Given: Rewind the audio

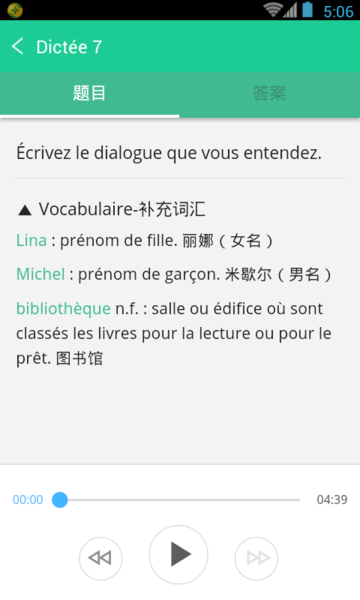Looking at the screenshot, I should click(x=101, y=558).
